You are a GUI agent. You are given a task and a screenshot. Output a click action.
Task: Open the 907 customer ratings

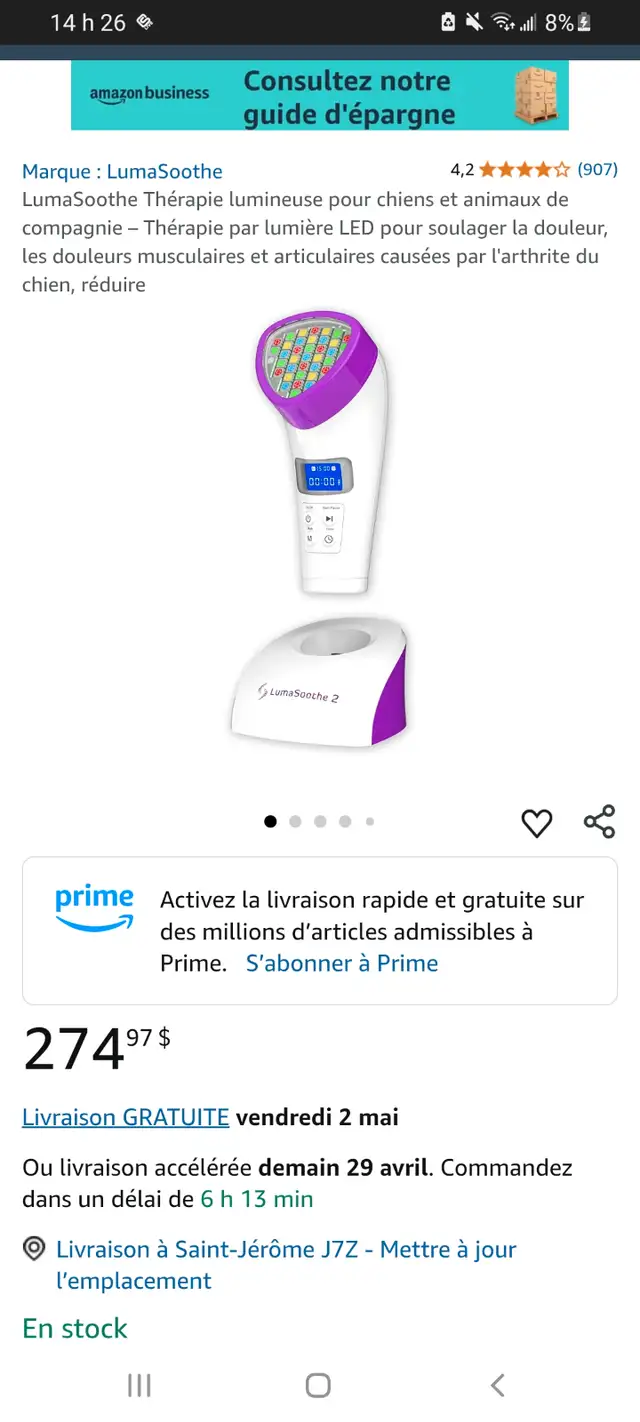coord(597,170)
